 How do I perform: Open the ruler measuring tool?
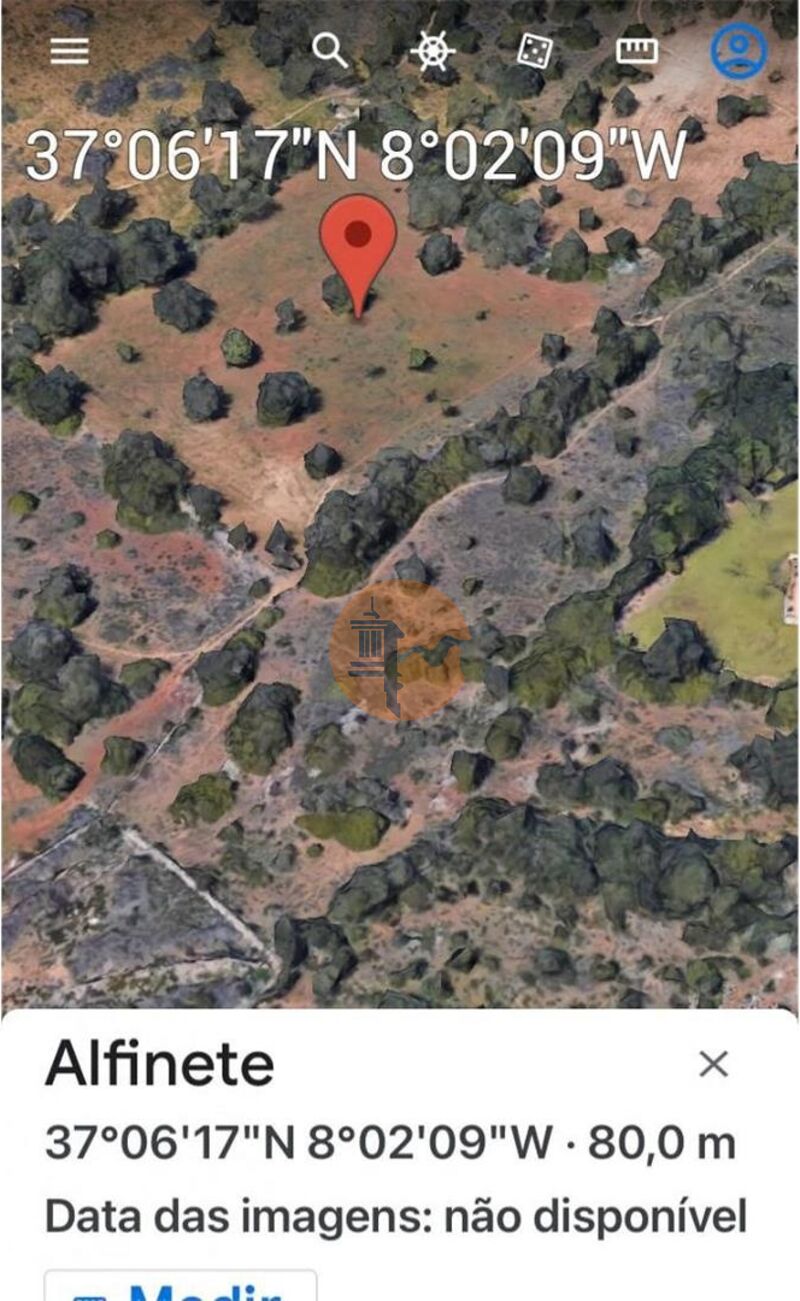636,50
